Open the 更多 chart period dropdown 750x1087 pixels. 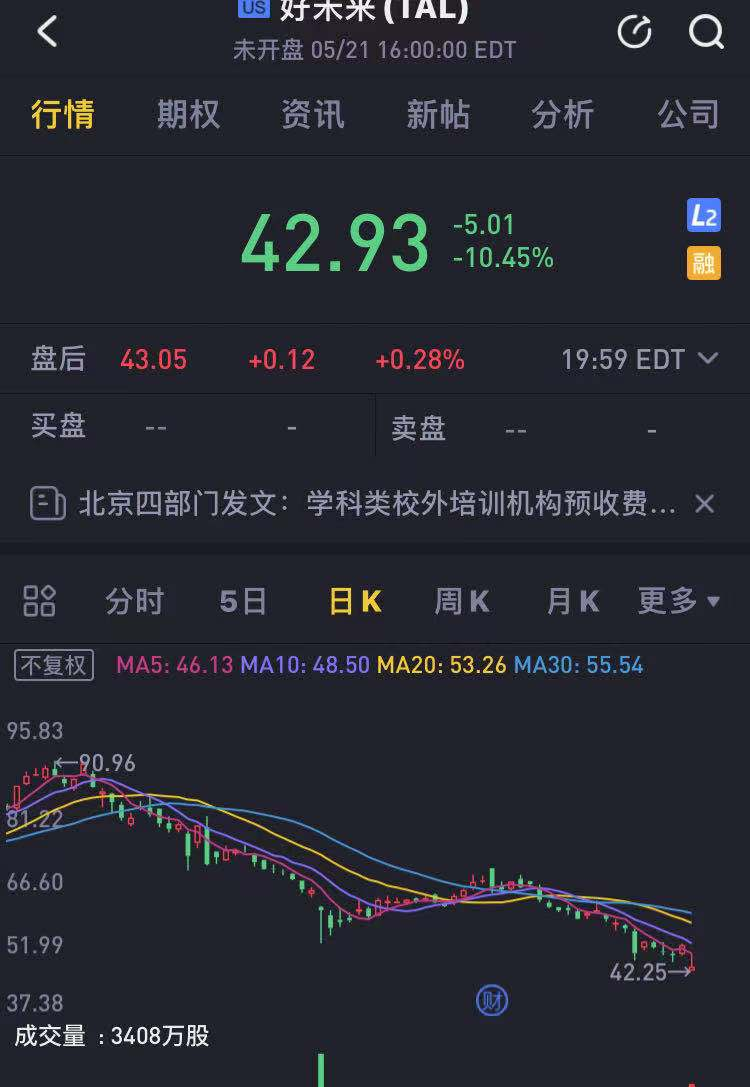click(678, 600)
